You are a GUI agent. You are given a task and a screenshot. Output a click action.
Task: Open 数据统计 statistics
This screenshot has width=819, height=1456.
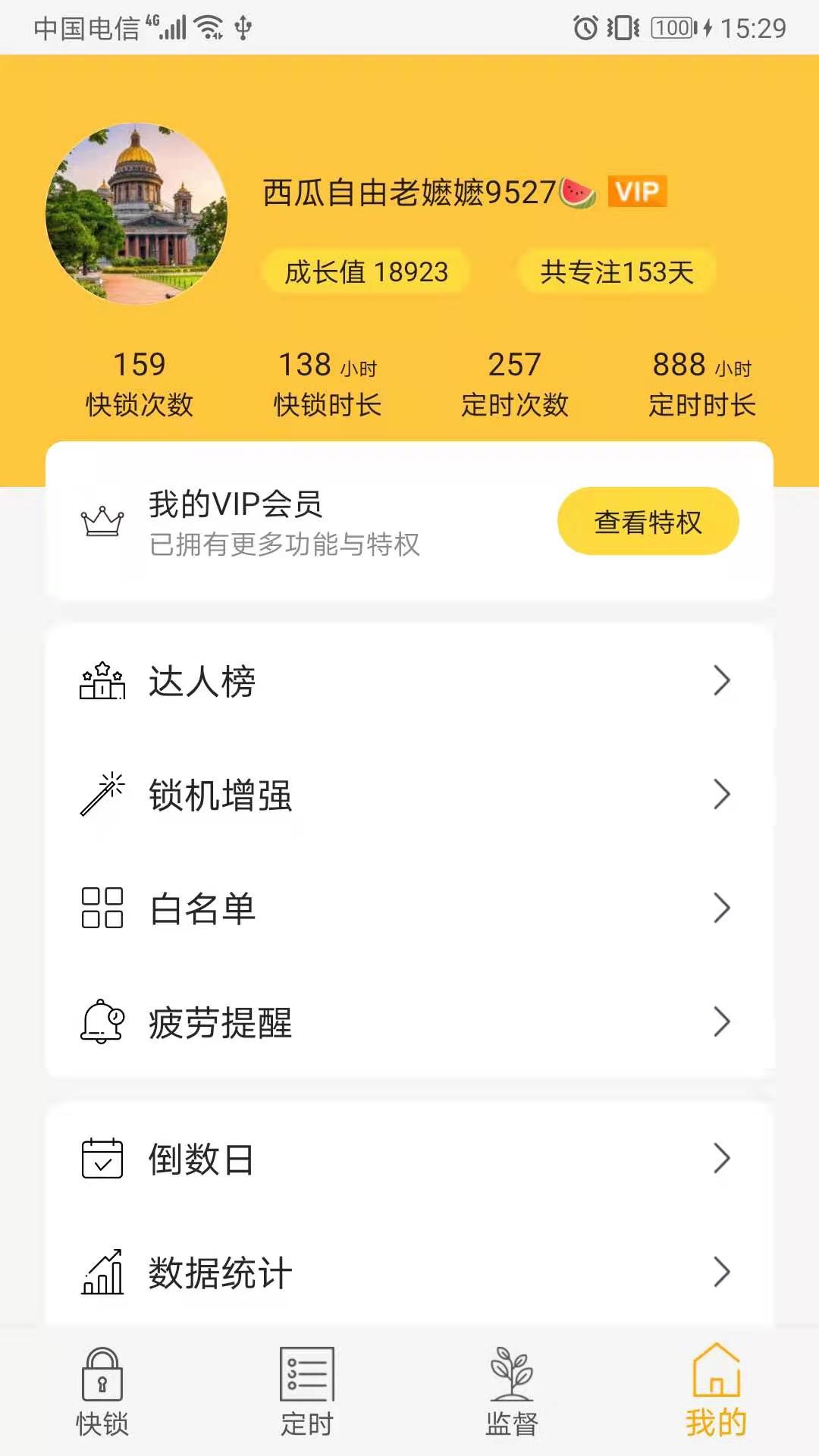point(409,1272)
